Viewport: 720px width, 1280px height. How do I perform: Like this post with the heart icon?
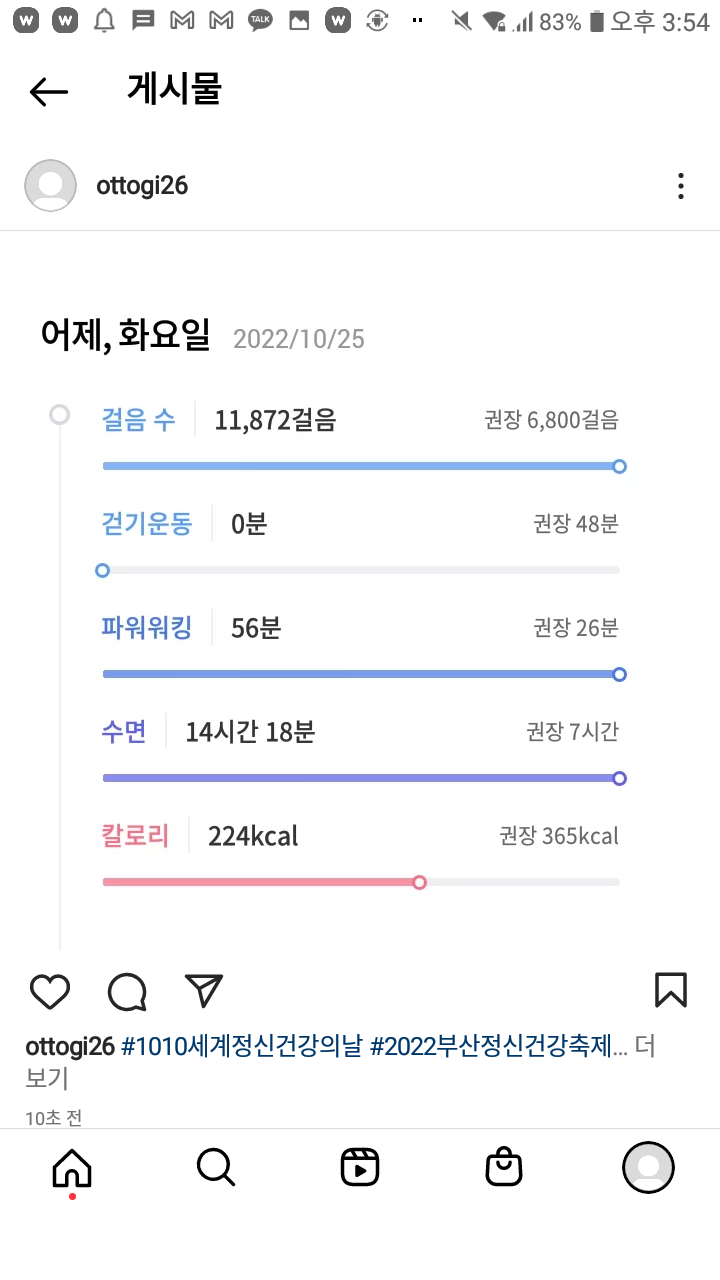coord(49,991)
